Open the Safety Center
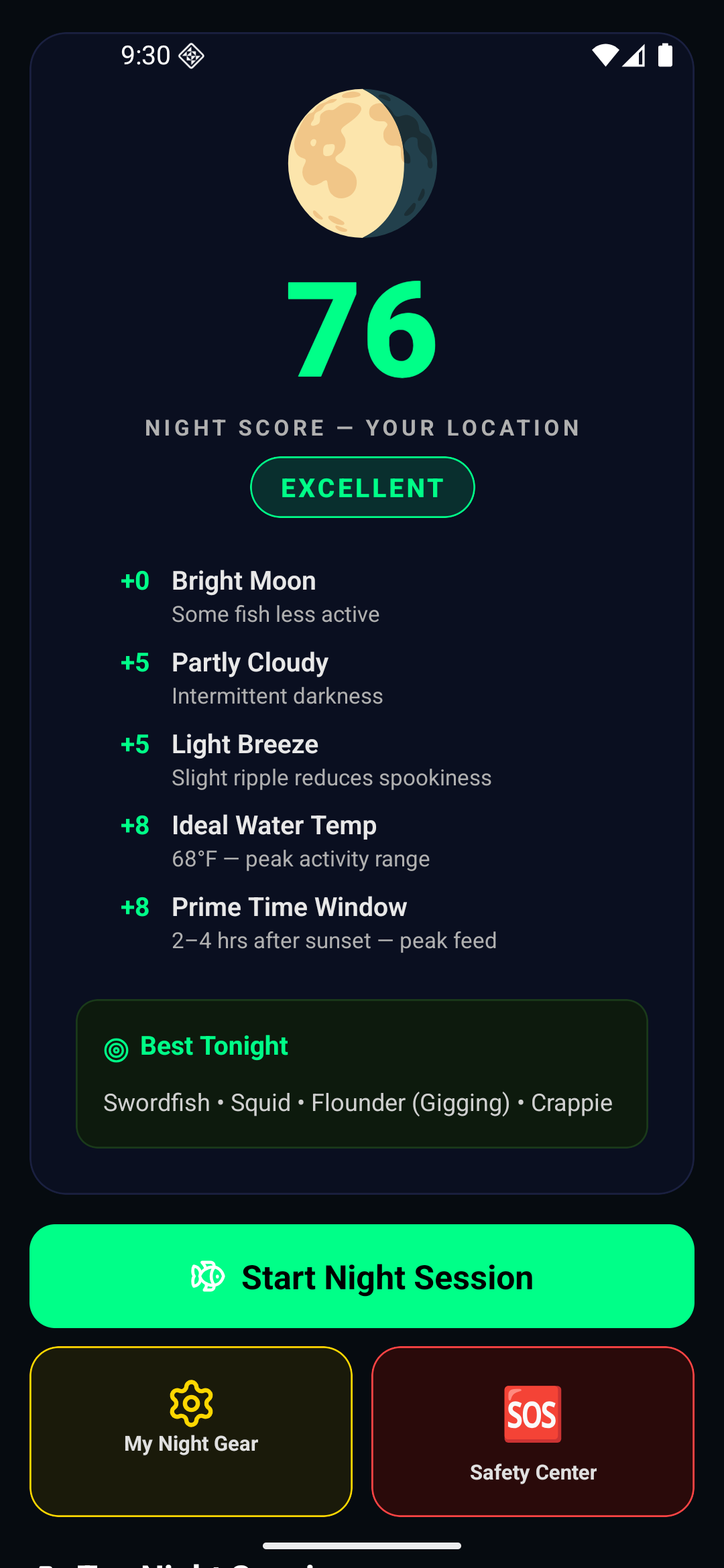 533,1431
